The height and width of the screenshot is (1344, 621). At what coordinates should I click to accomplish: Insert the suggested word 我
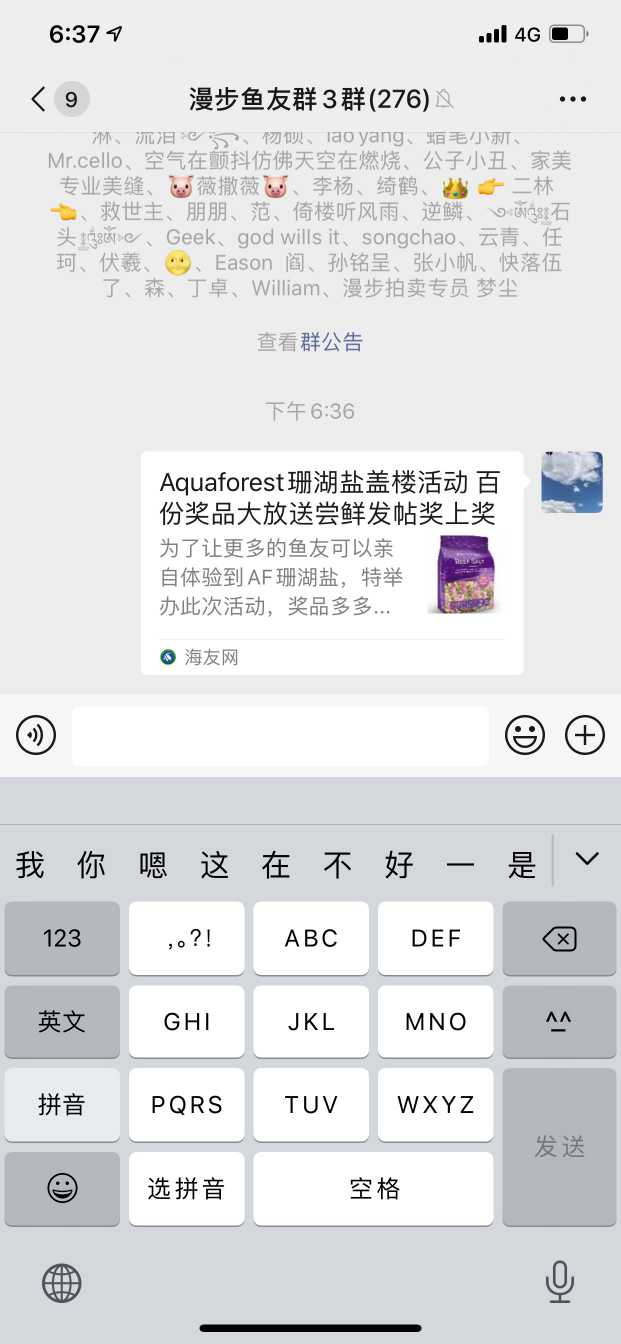30,865
